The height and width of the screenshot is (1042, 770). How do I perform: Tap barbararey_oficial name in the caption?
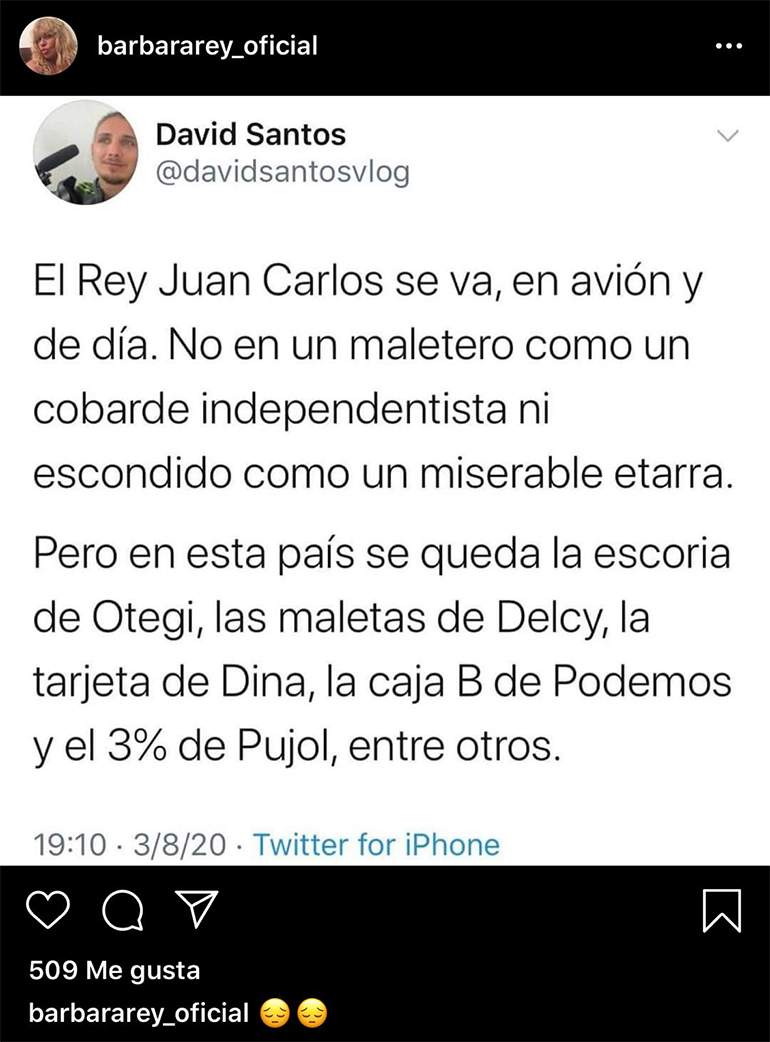pyautogui.click(x=139, y=1013)
